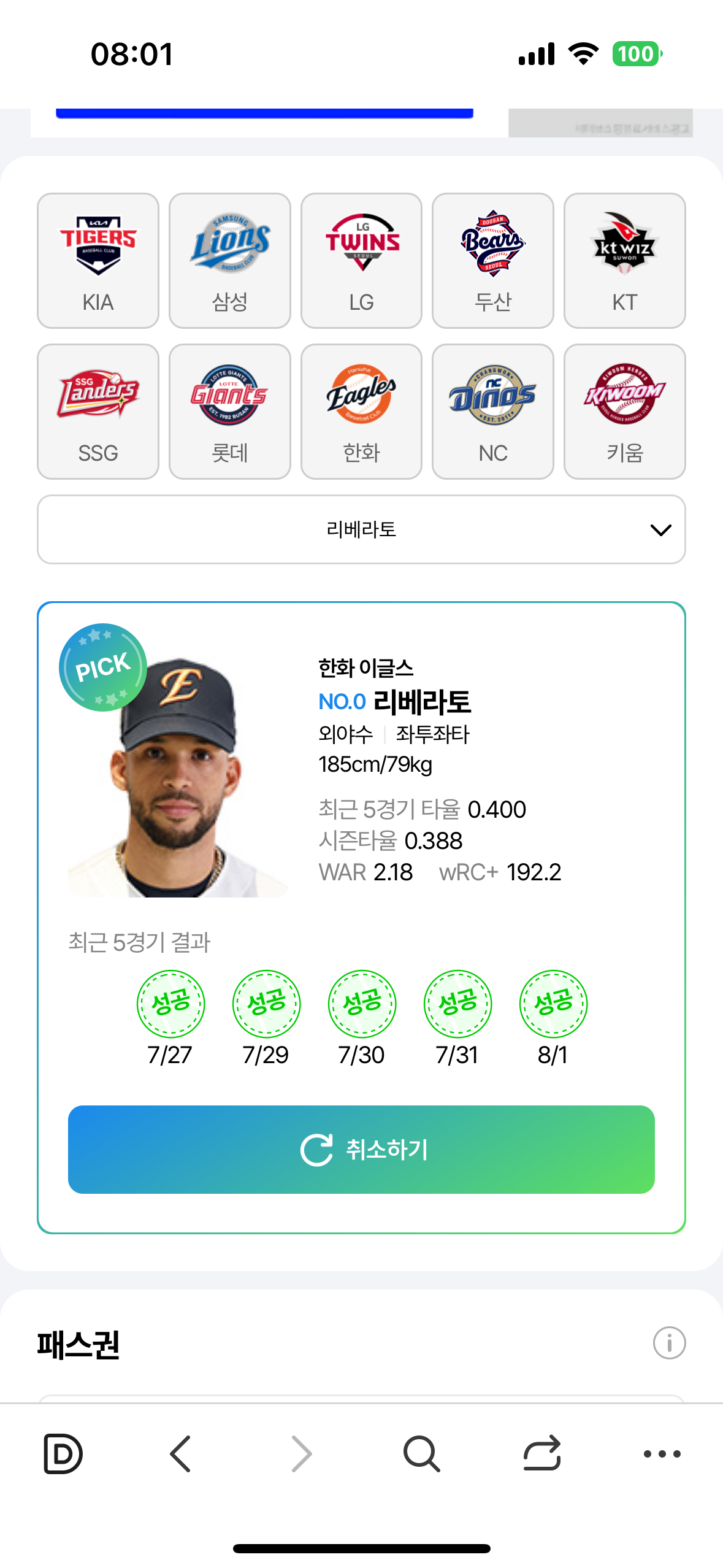
Task: Expand the 리베라토 player dropdown
Action: pos(361,529)
